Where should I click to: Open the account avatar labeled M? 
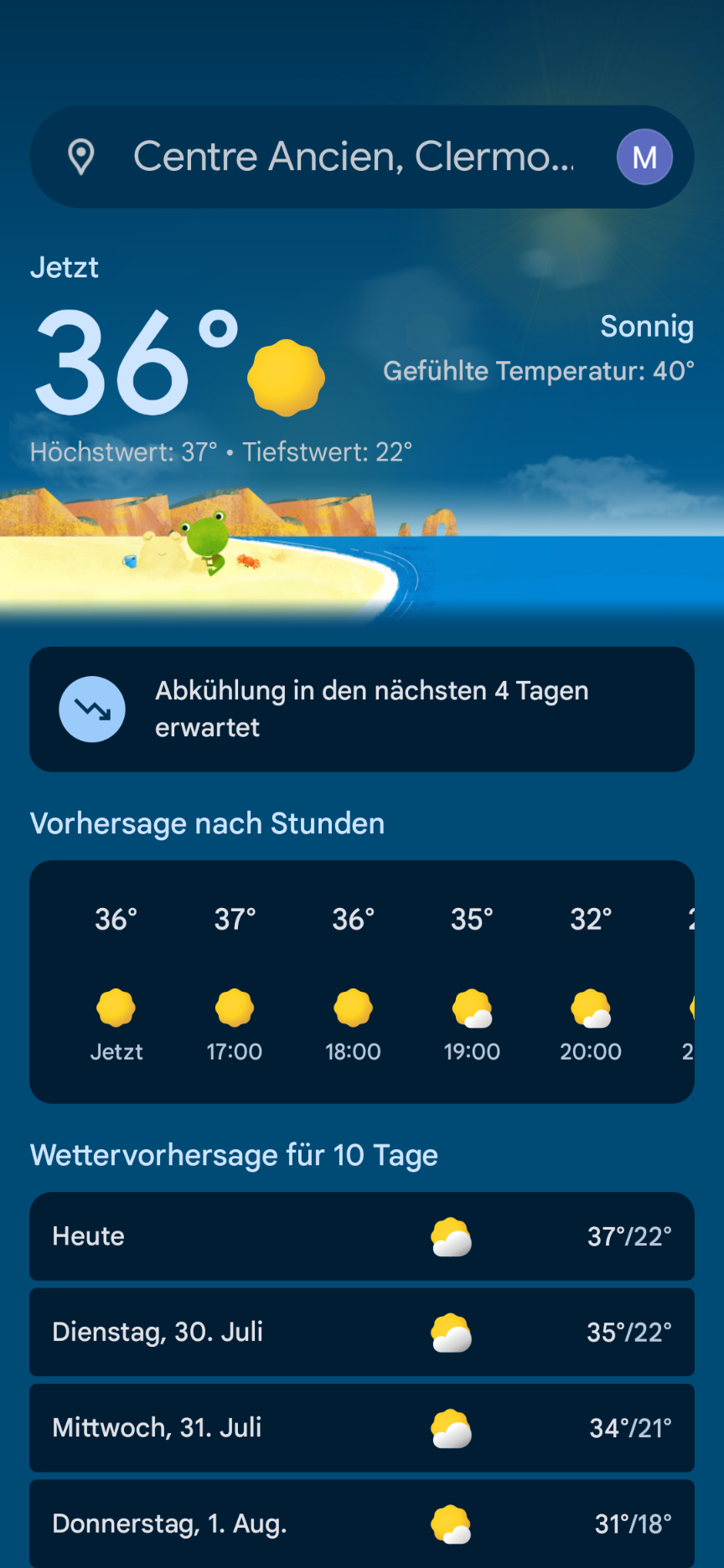(x=644, y=157)
